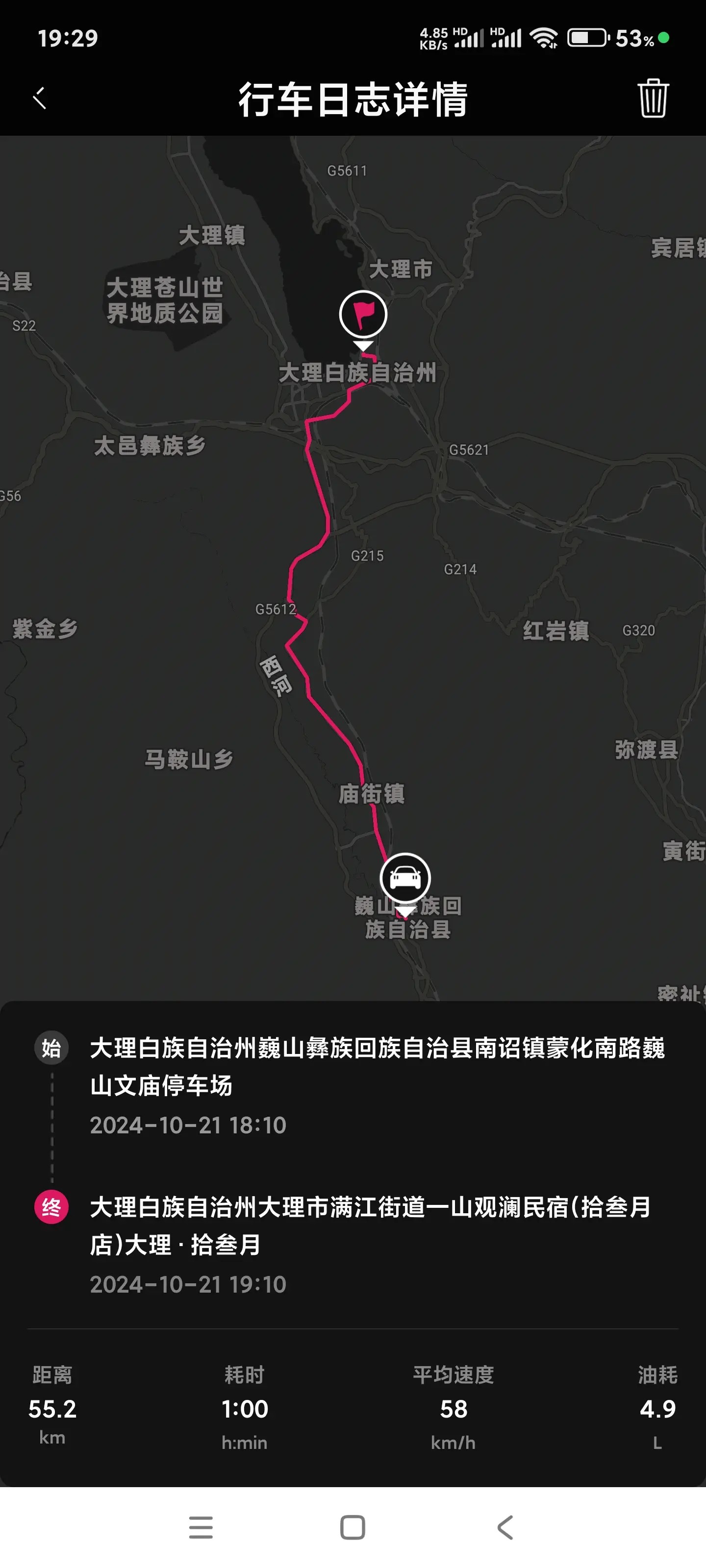This screenshot has height=1568, width=706.
Task: Go back from the trip log details
Action: point(40,98)
